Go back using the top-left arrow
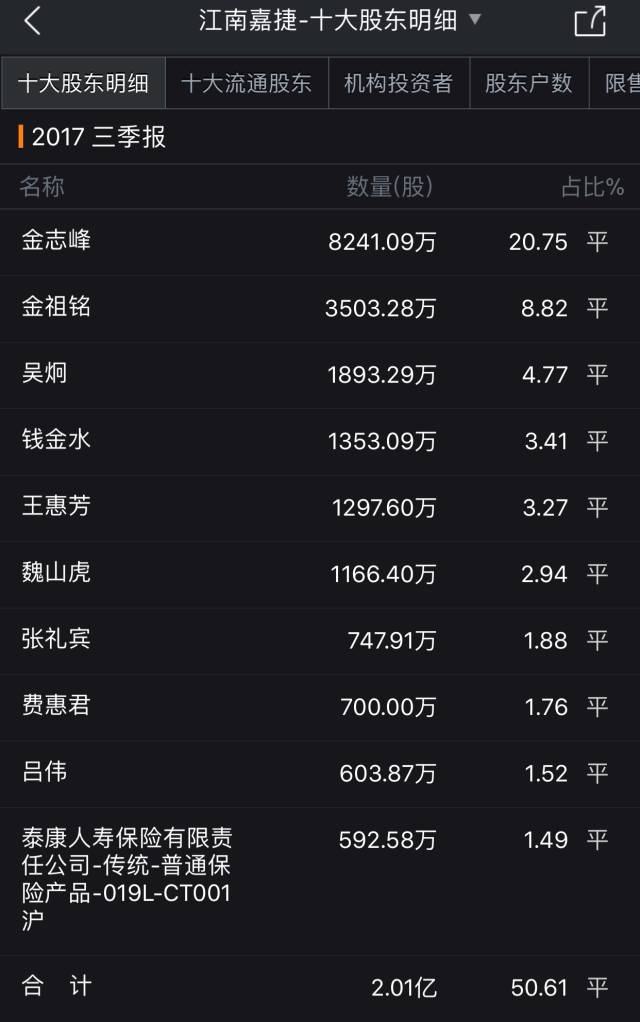The height and width of the screenshot is (1022, 640). coord(32,21)
